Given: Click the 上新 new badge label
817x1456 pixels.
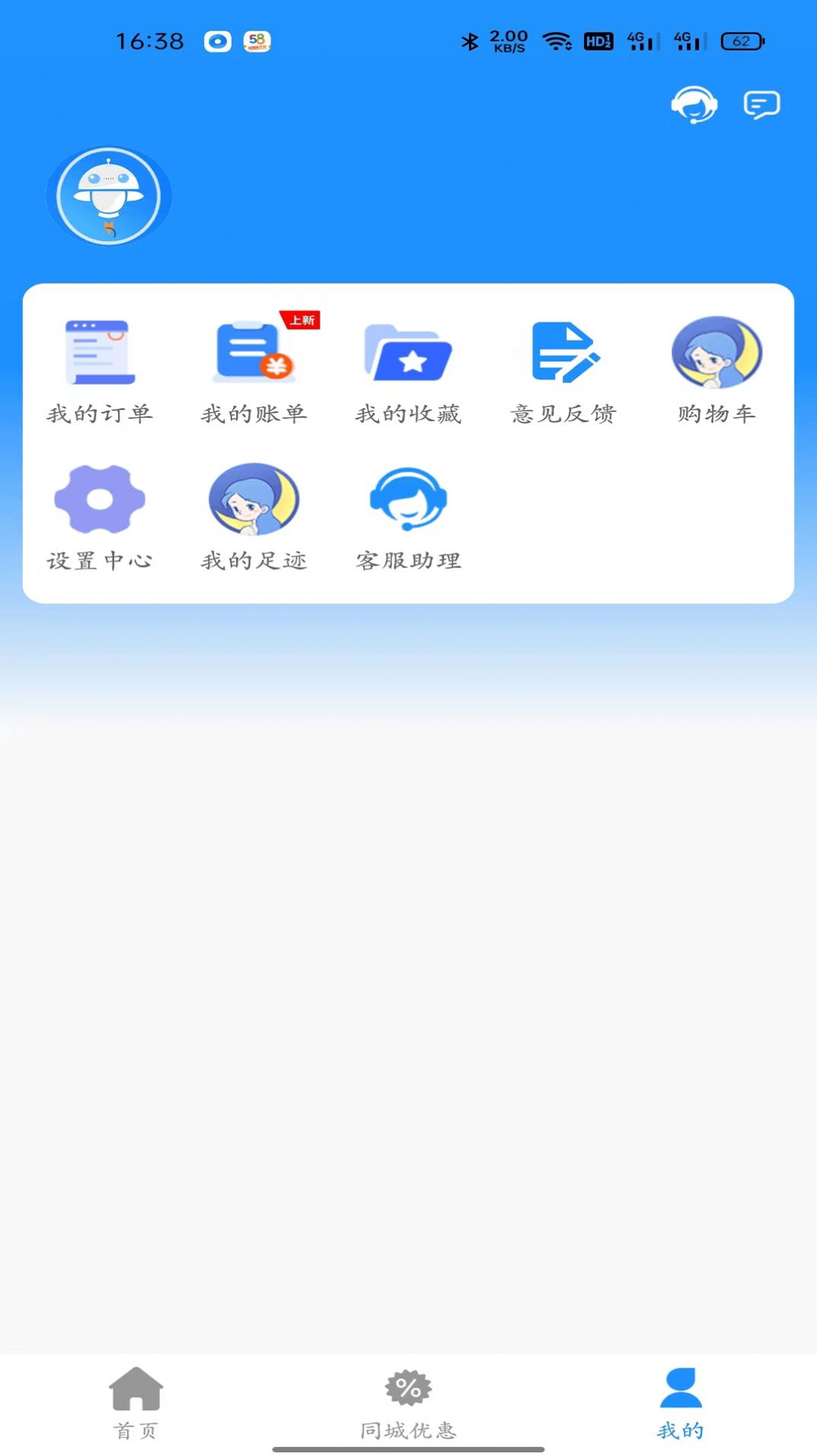Looking at the screenshot, I should 300,320.
